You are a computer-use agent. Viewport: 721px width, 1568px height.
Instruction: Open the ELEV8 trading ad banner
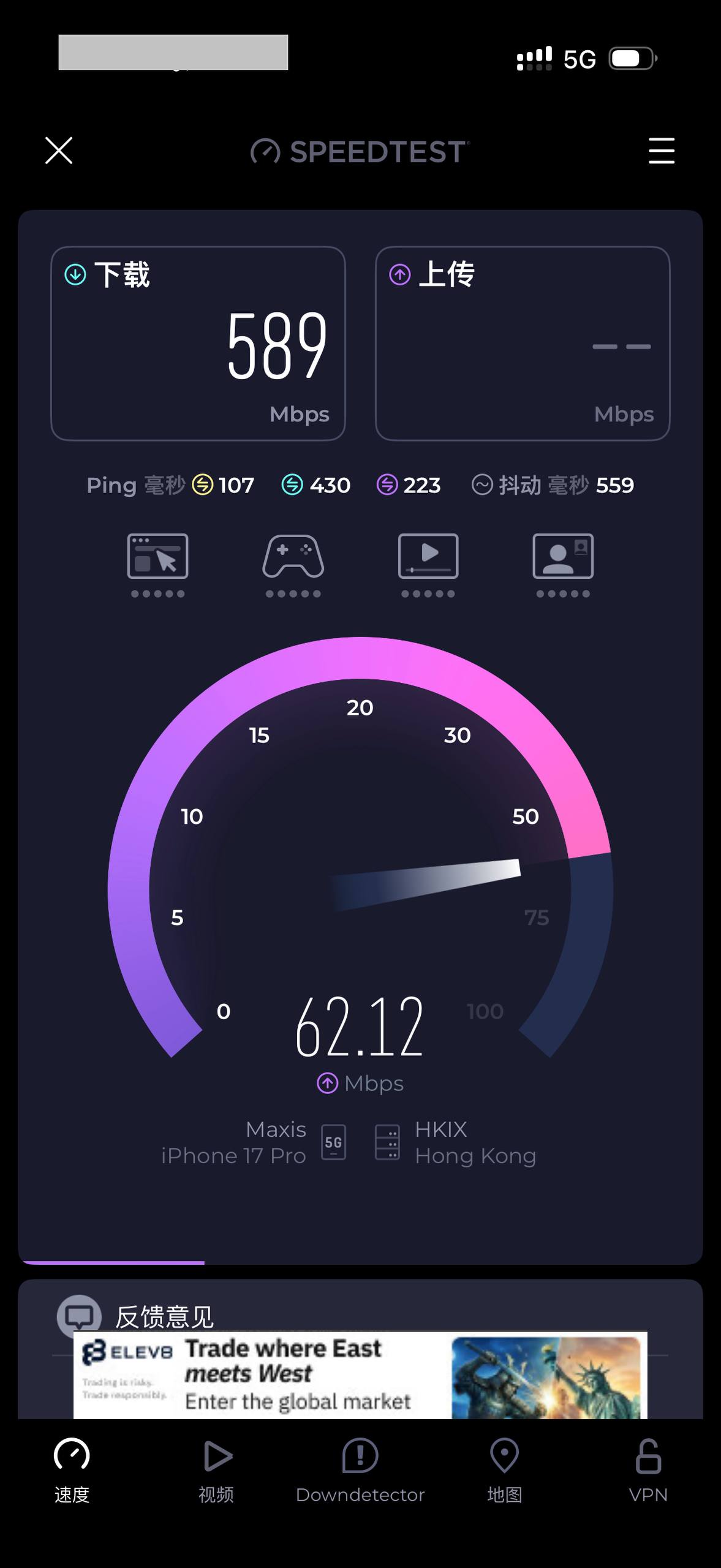[x=360, y=1376]
